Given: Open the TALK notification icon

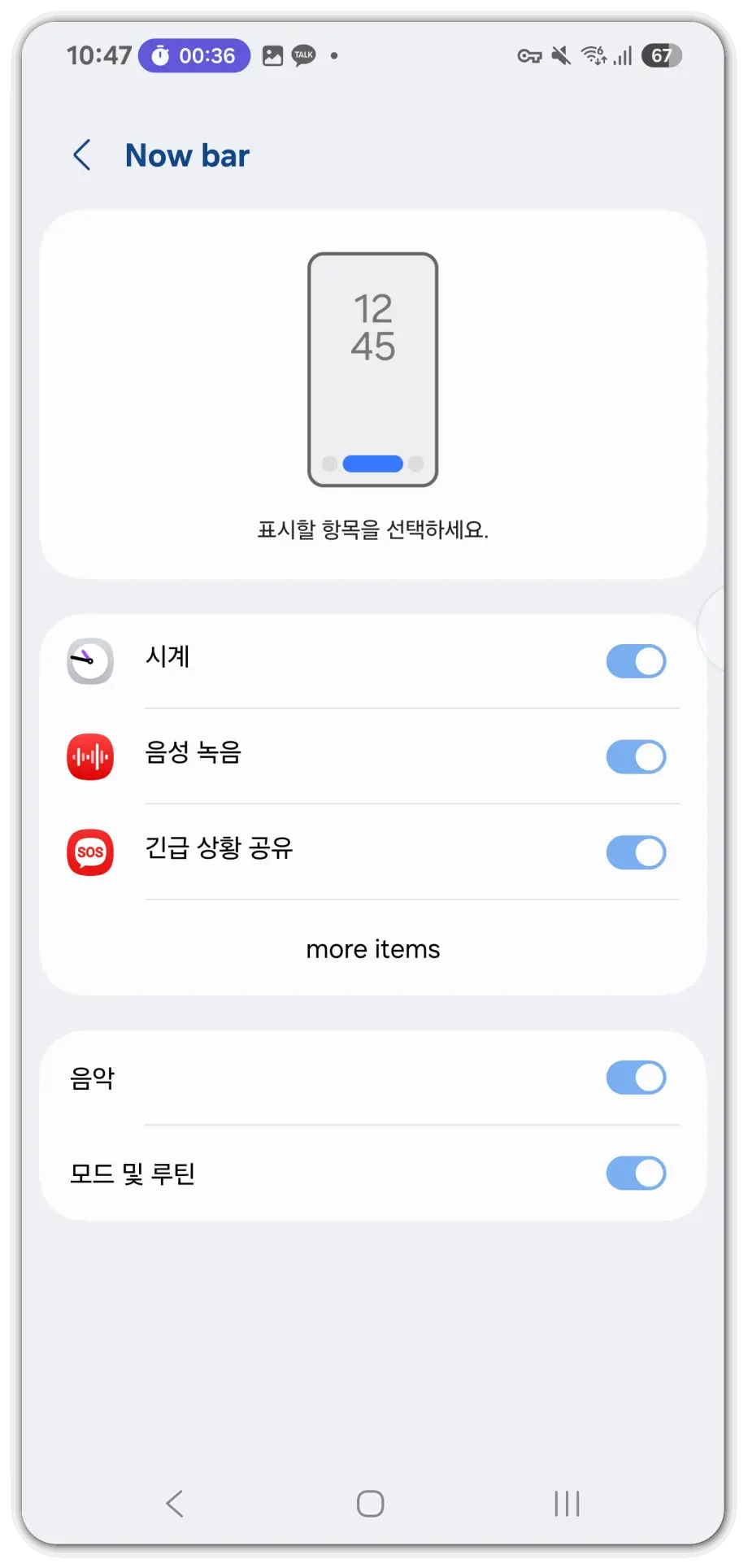Looking at the screenshot, I should (302, 55).
